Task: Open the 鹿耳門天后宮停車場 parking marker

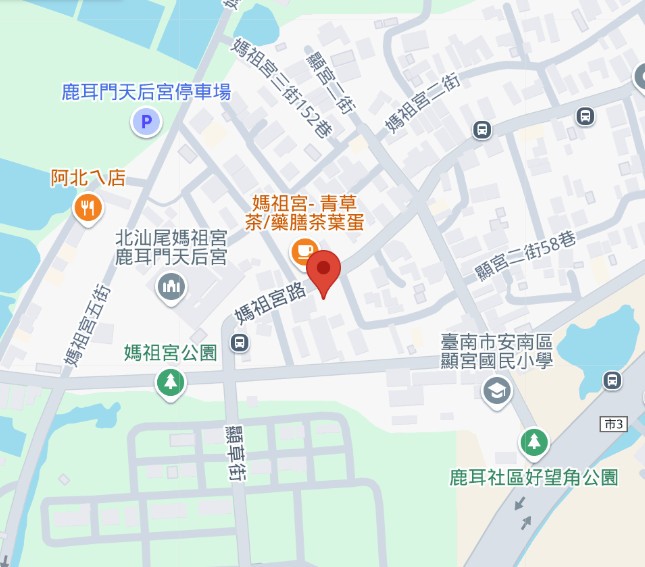Action: (147, 124)
